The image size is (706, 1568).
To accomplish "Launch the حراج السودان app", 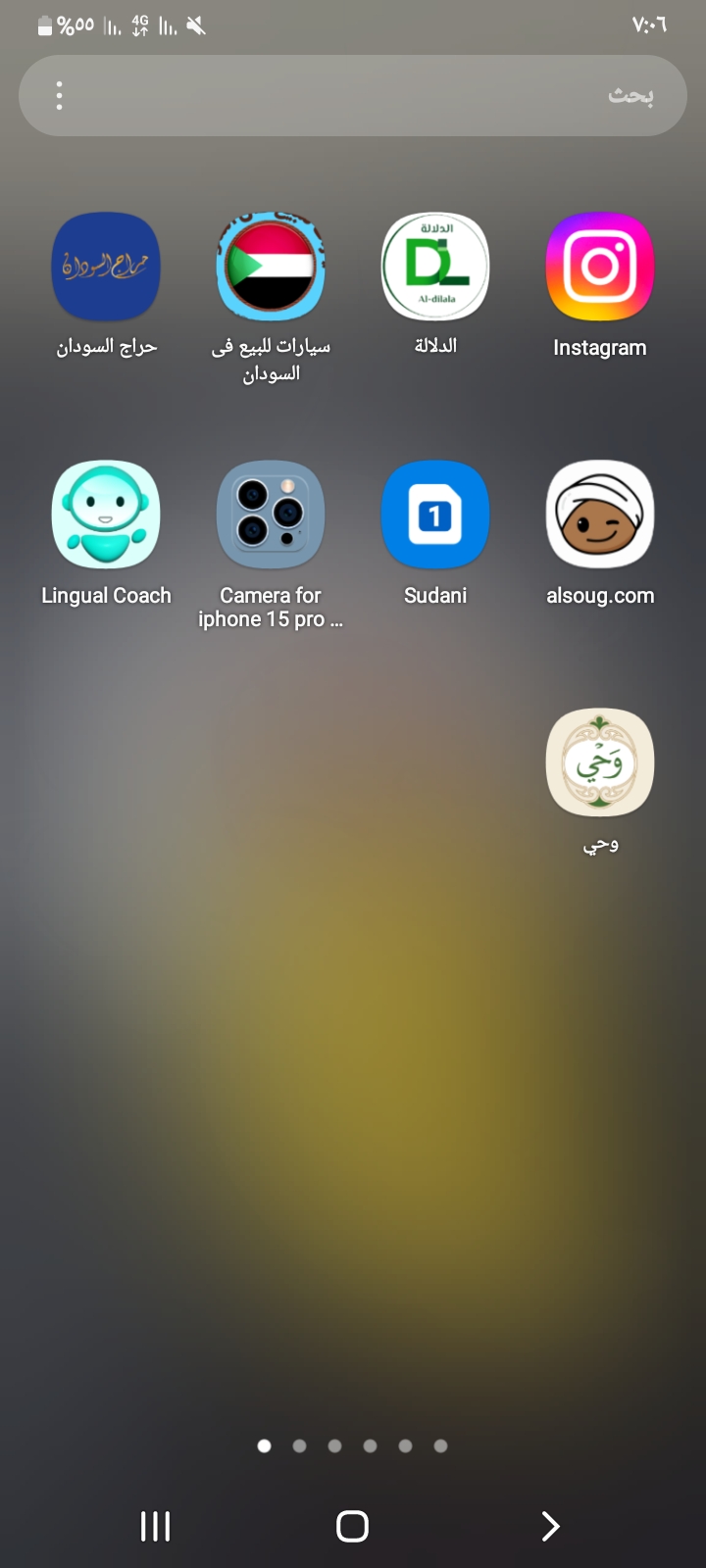I will pos(106,267).
